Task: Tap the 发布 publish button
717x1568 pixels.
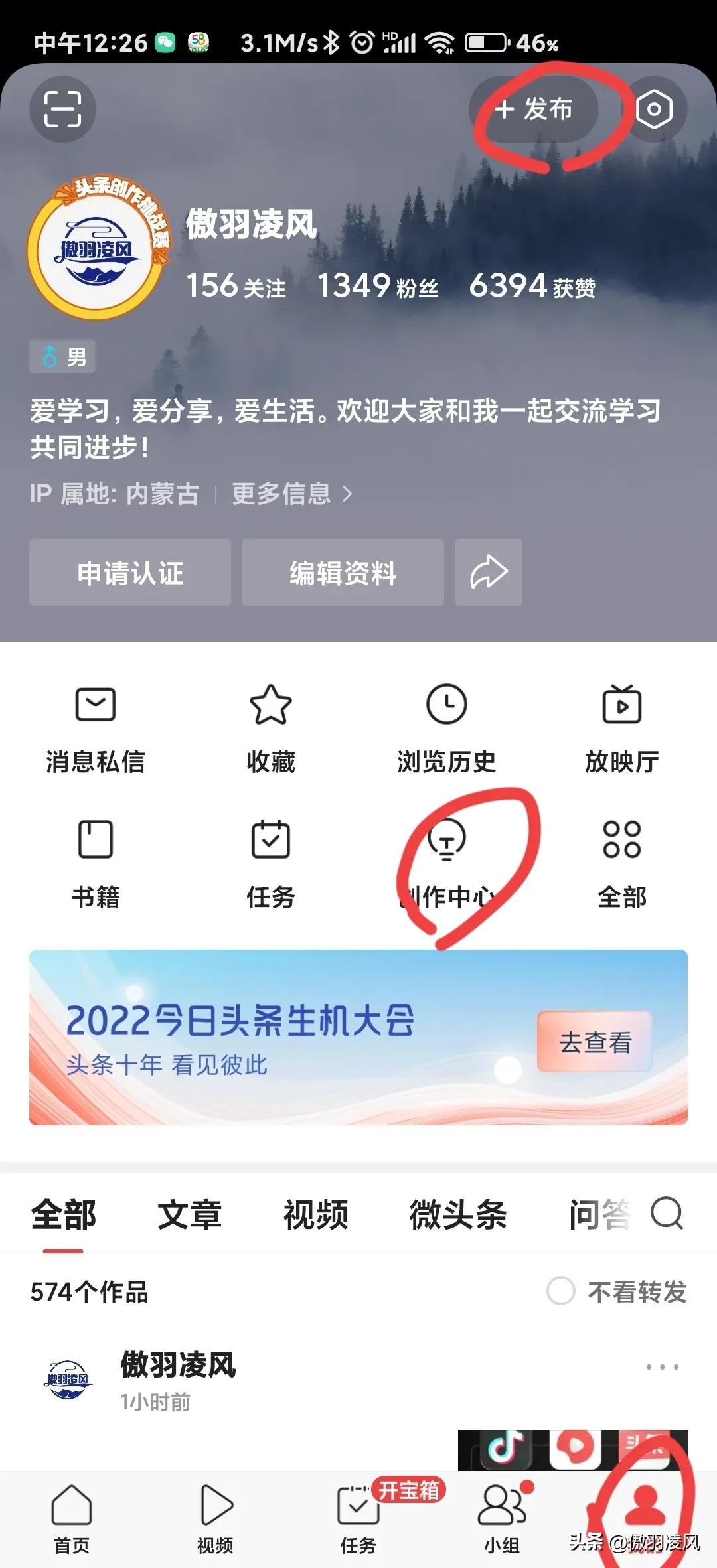Action: 536,109
